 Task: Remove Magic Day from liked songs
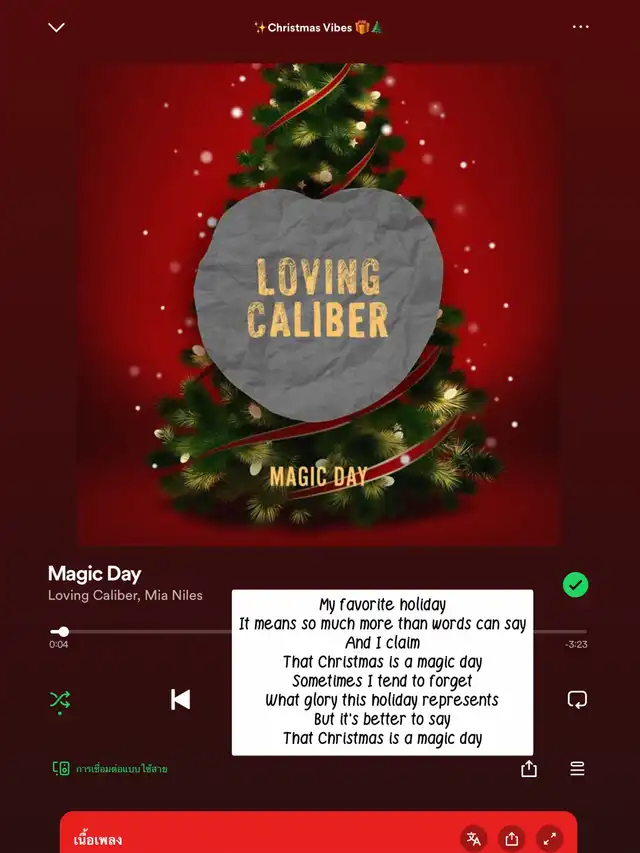coord(575,584)
